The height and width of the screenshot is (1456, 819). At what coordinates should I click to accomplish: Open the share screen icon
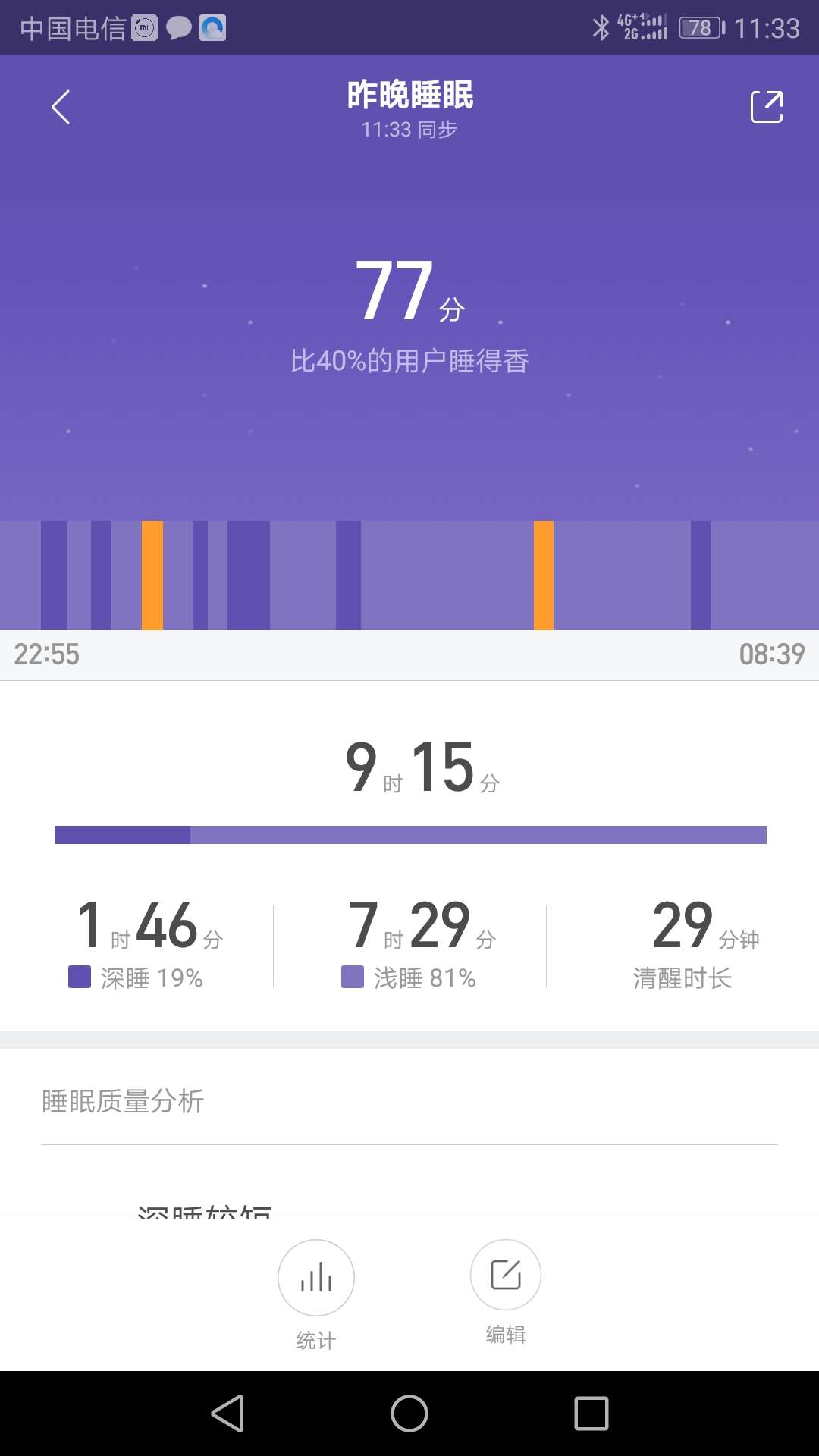[766, 106]
